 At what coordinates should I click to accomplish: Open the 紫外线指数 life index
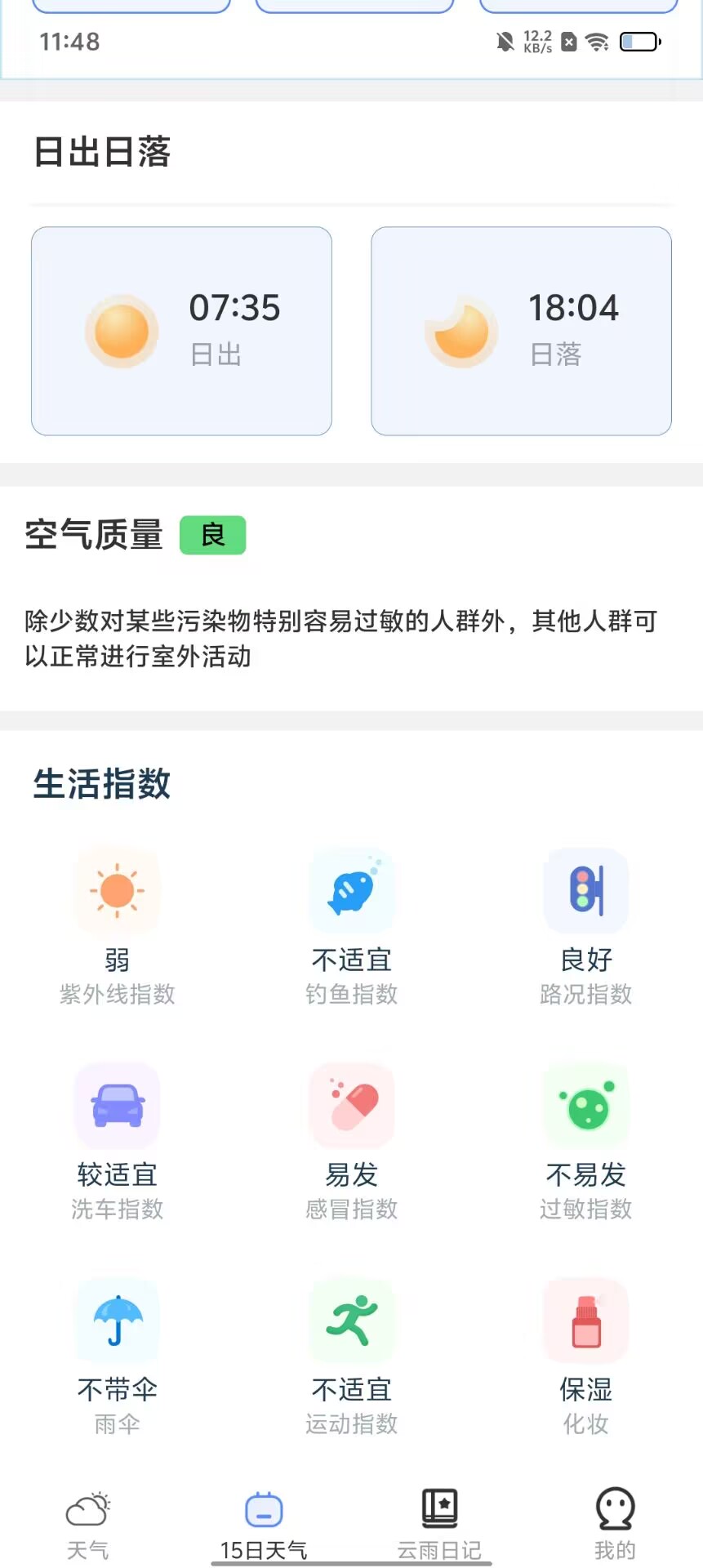click(x=117, y=926)
